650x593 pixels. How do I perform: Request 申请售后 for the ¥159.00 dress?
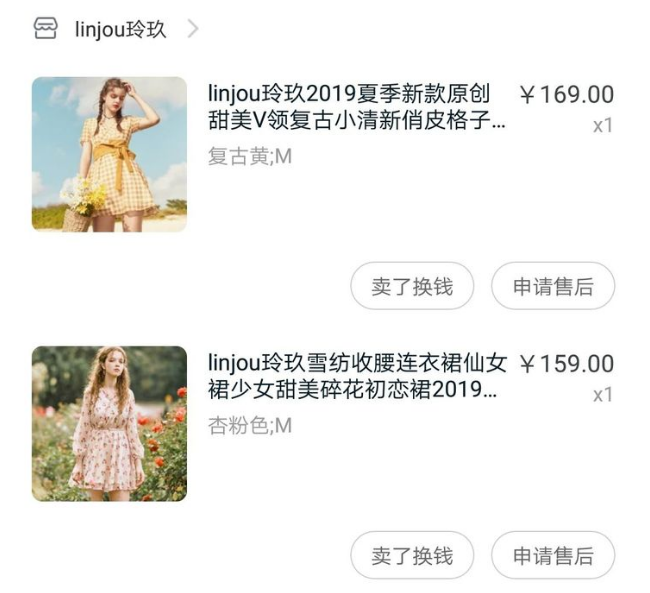click(553, 555)
